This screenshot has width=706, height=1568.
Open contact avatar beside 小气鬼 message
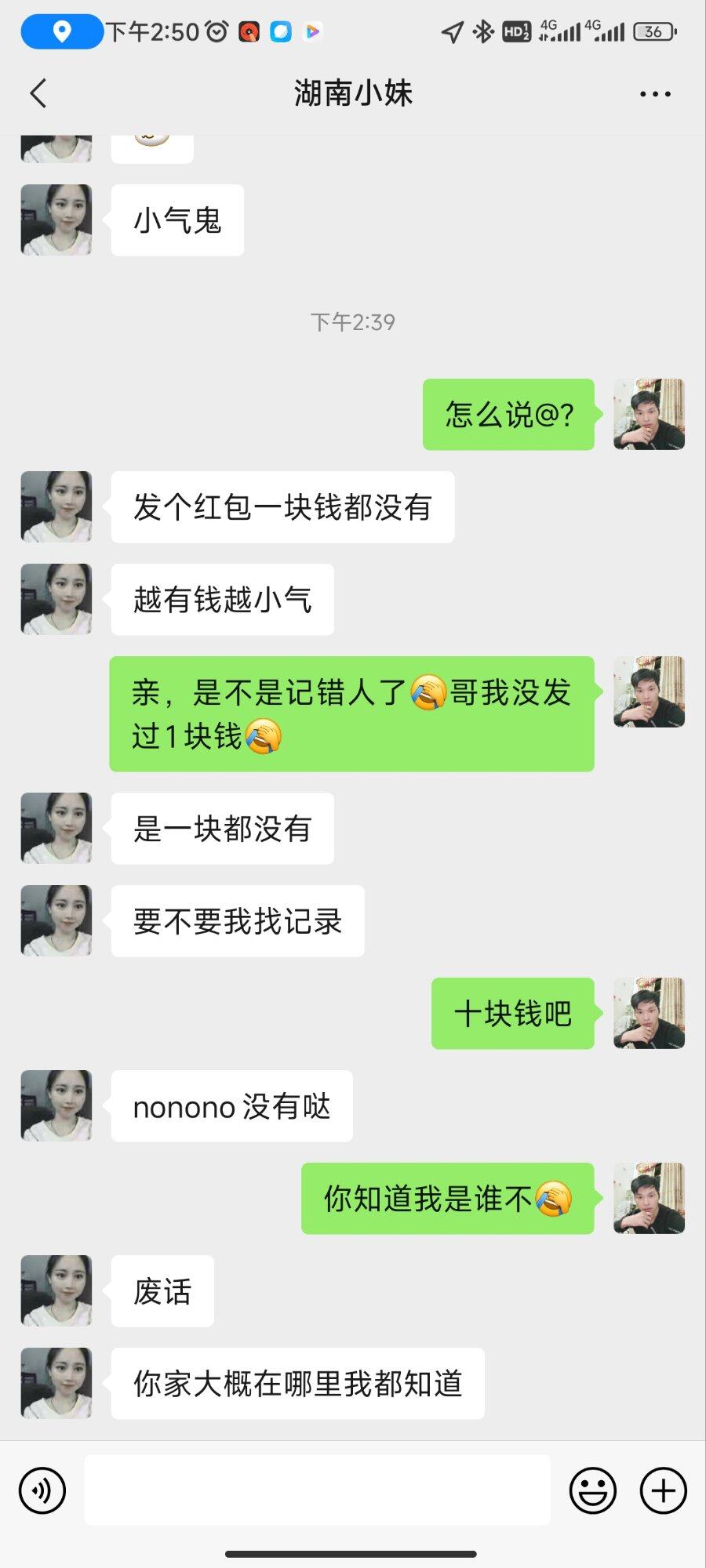click(56, 220)
